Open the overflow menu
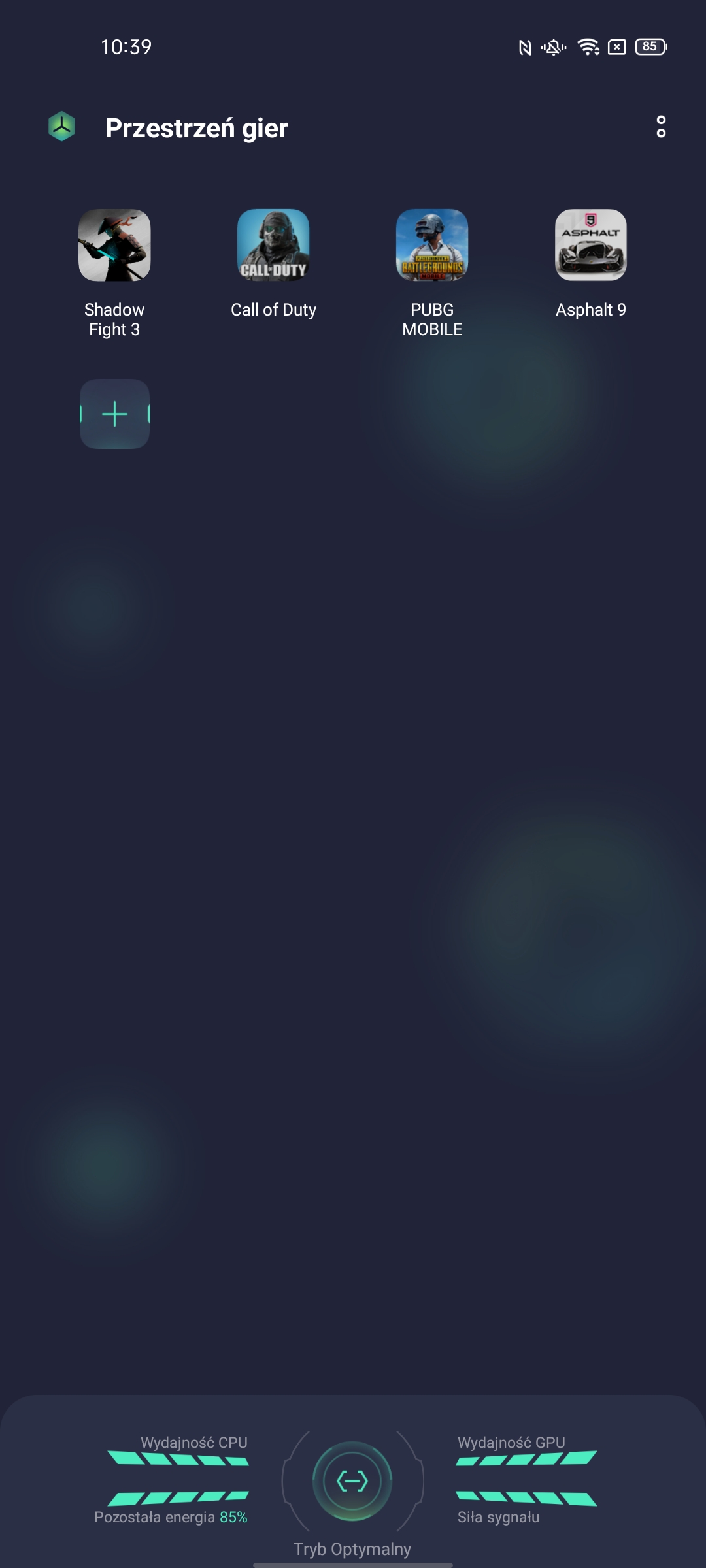Viewport: 706px width, 1568px height. click(x=661, y=127)
